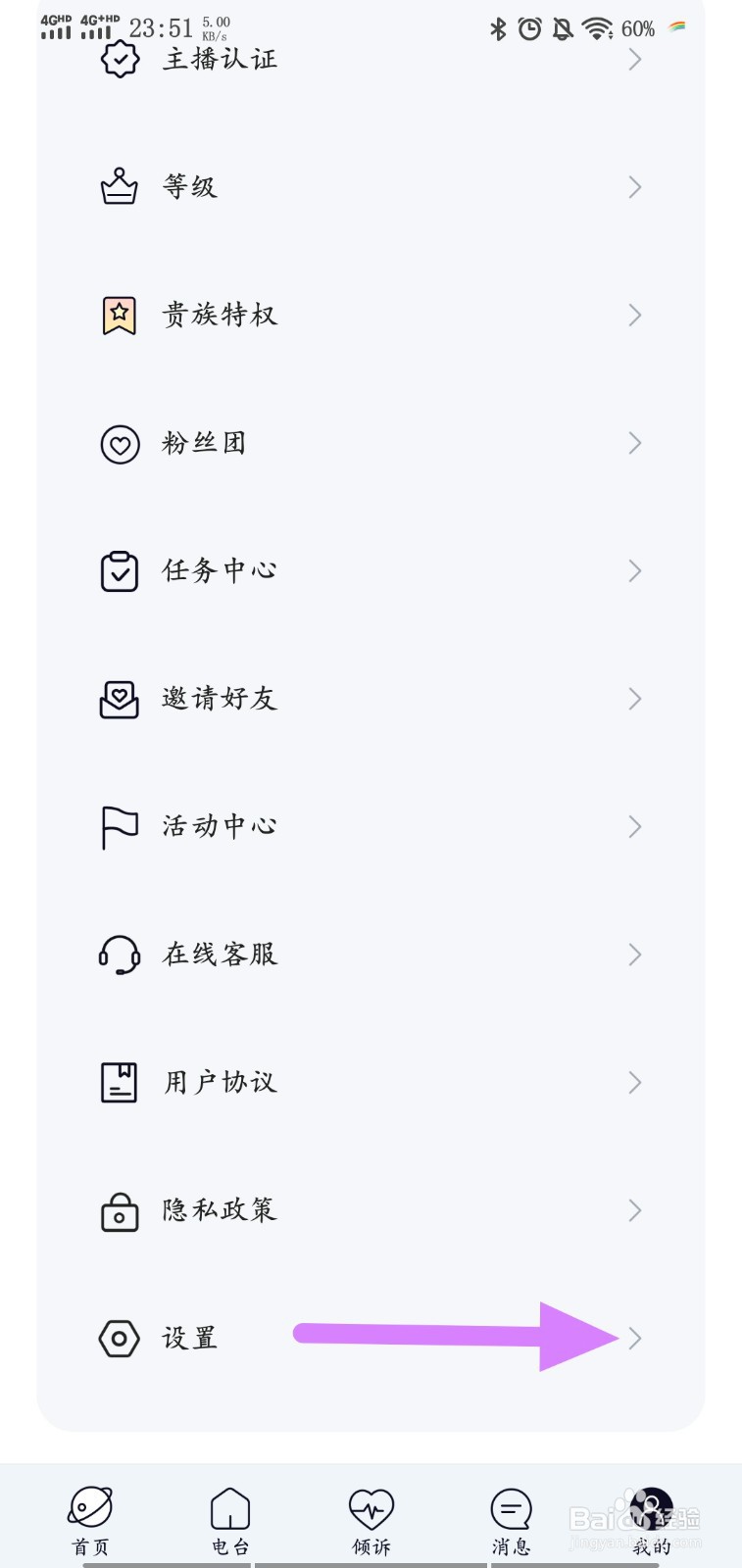Viewport: 742px width, 1568px height.
Task: Open 邀请好友 invite friends
Action: 371,699
